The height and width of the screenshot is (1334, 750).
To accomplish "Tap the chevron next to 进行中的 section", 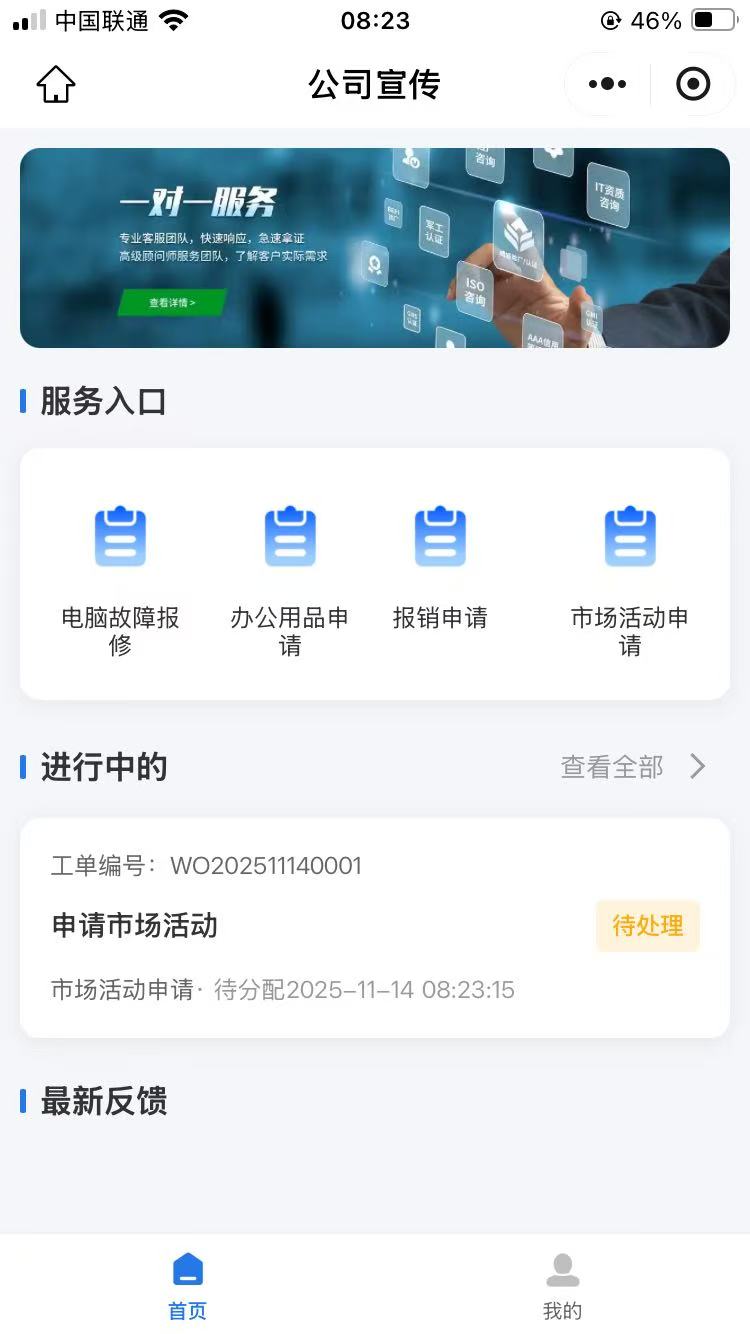I will 697,766.
